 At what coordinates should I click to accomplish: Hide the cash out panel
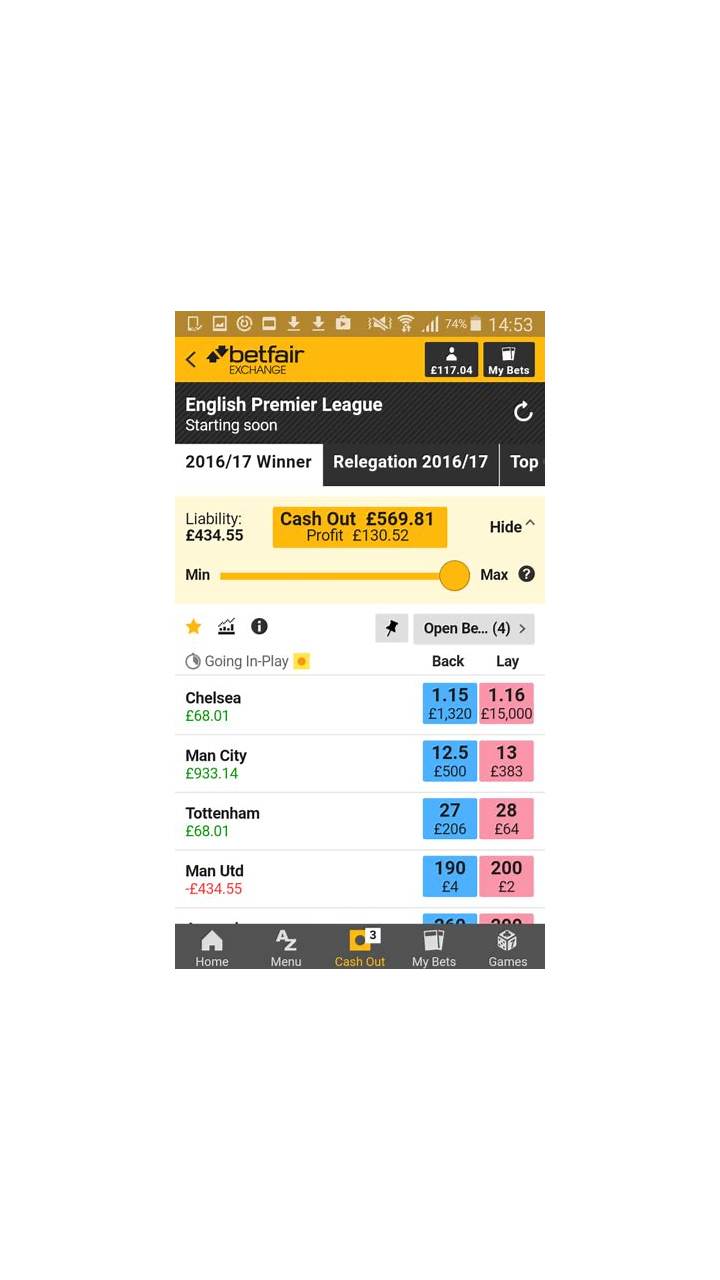(512, 527)
